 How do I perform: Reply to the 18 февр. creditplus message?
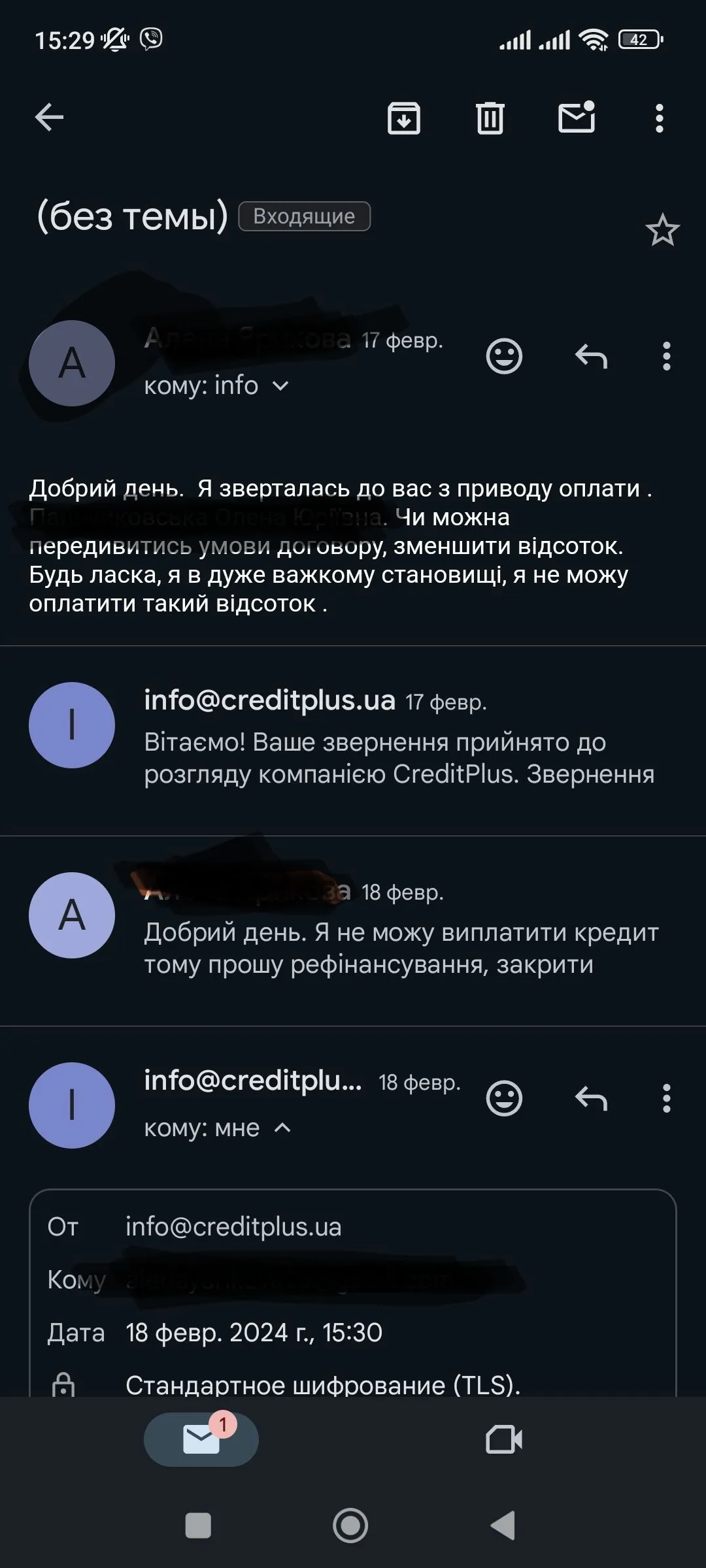pos(591,1098)
